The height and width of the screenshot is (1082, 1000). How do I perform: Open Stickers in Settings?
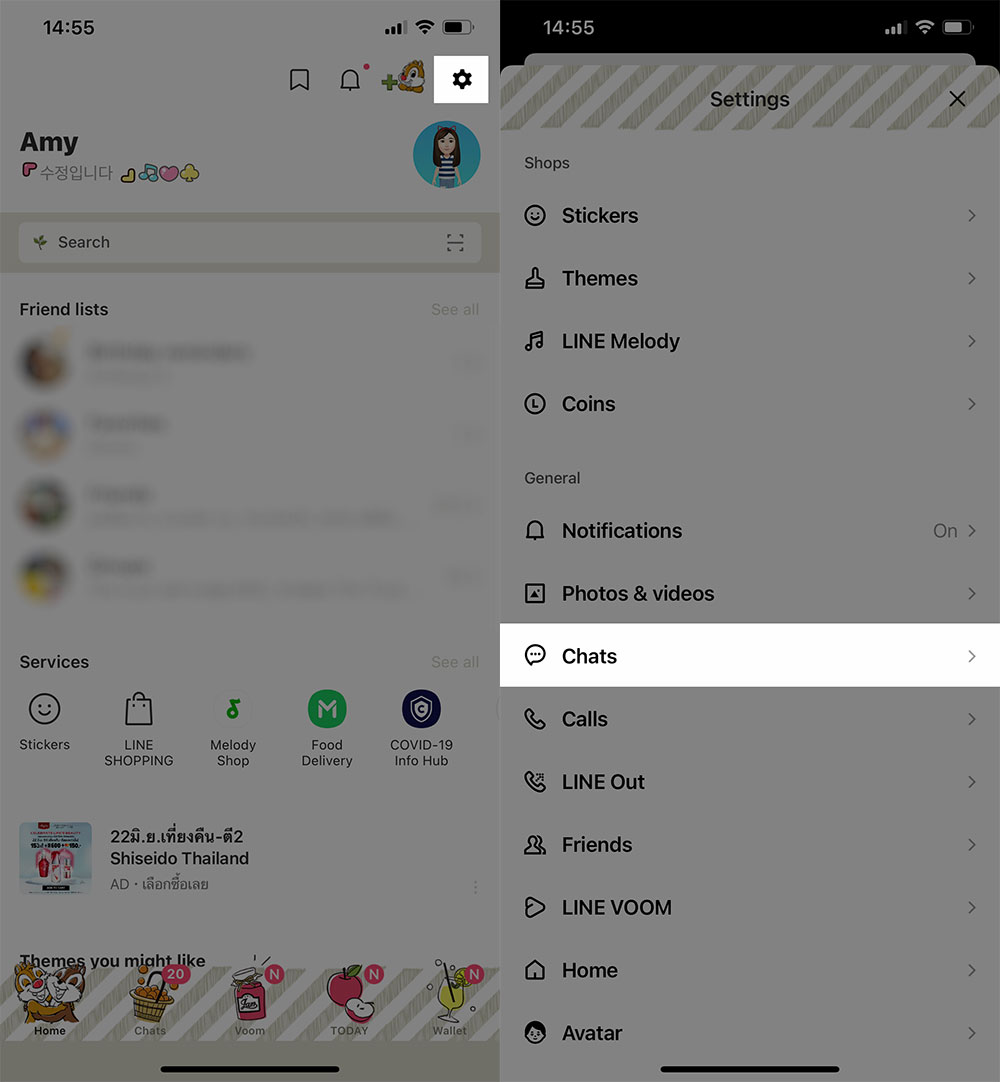click(749, 216)
